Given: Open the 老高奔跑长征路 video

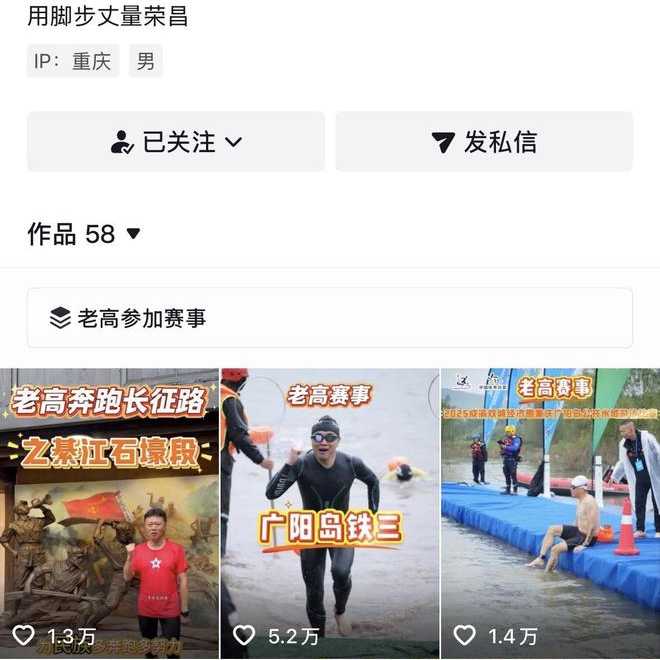Looking at the screenshot, I should coord(109,510).
